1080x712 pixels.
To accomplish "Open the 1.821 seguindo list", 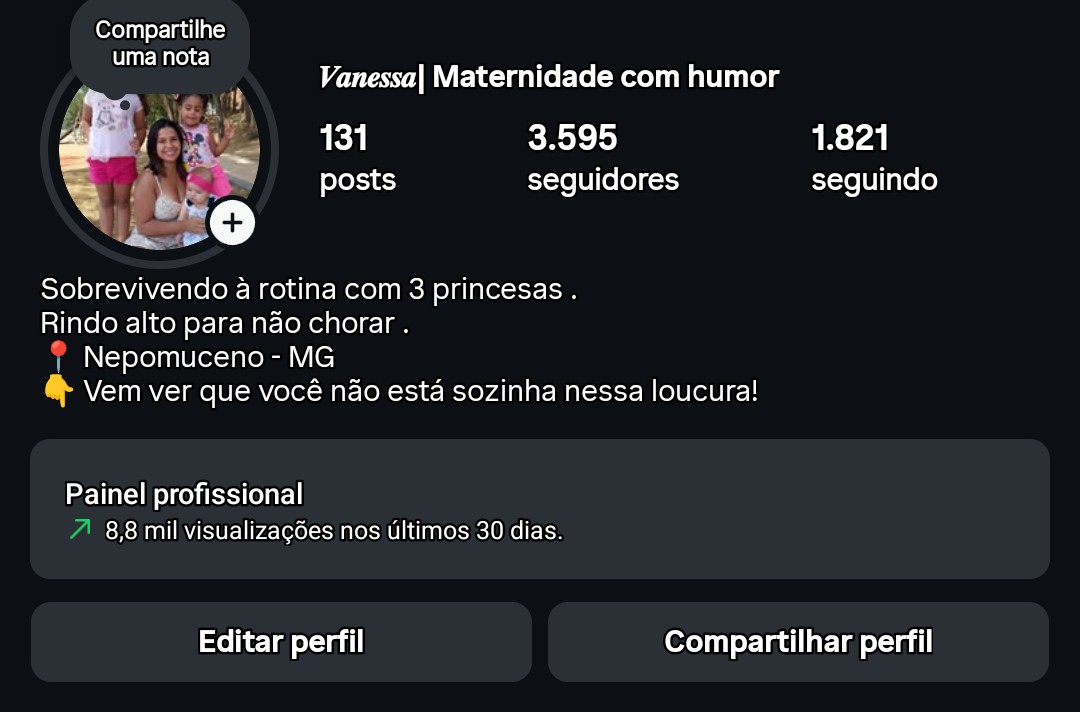I will (874, 158).
